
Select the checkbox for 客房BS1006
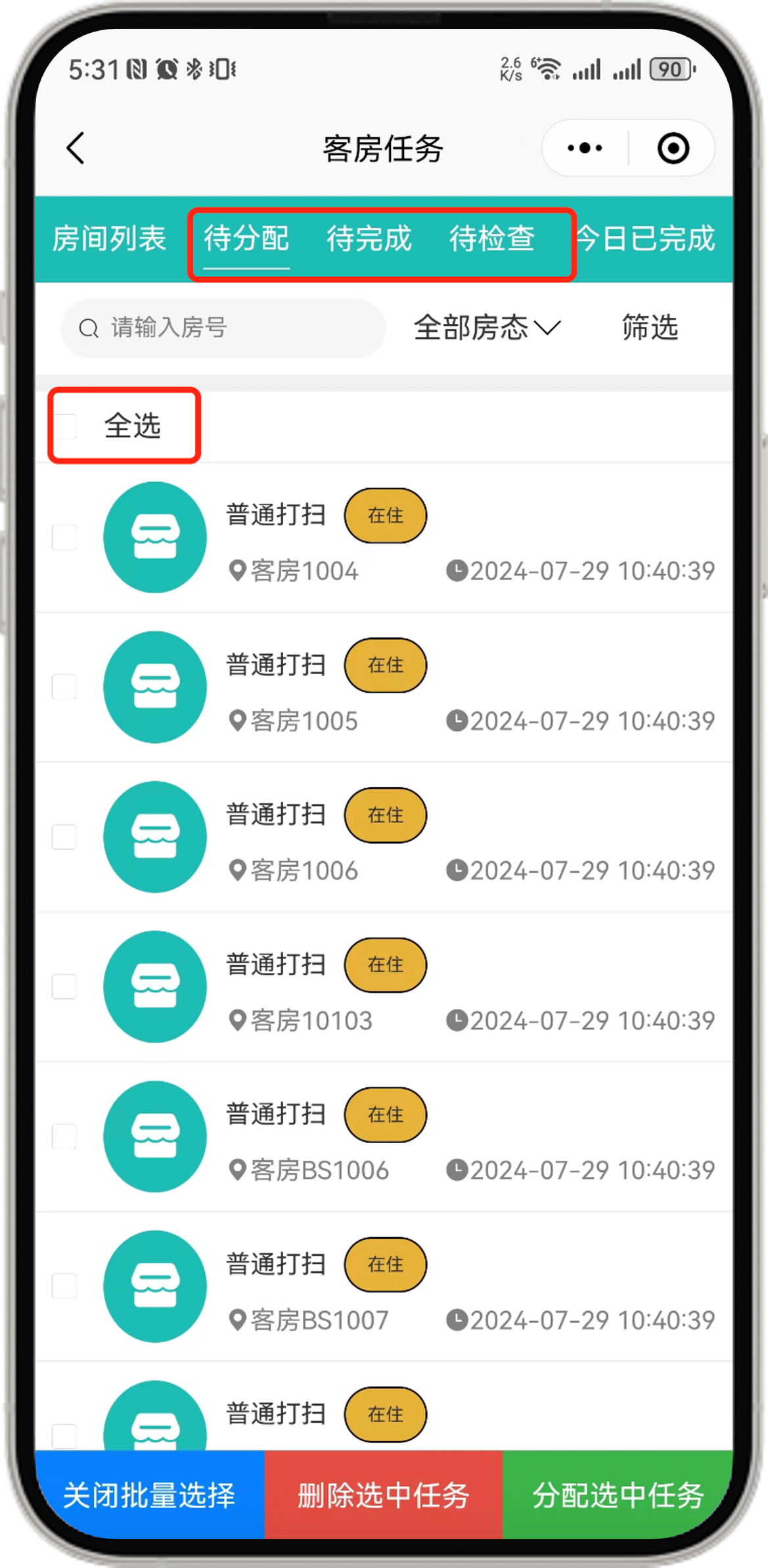click(x=64, y=1136)
